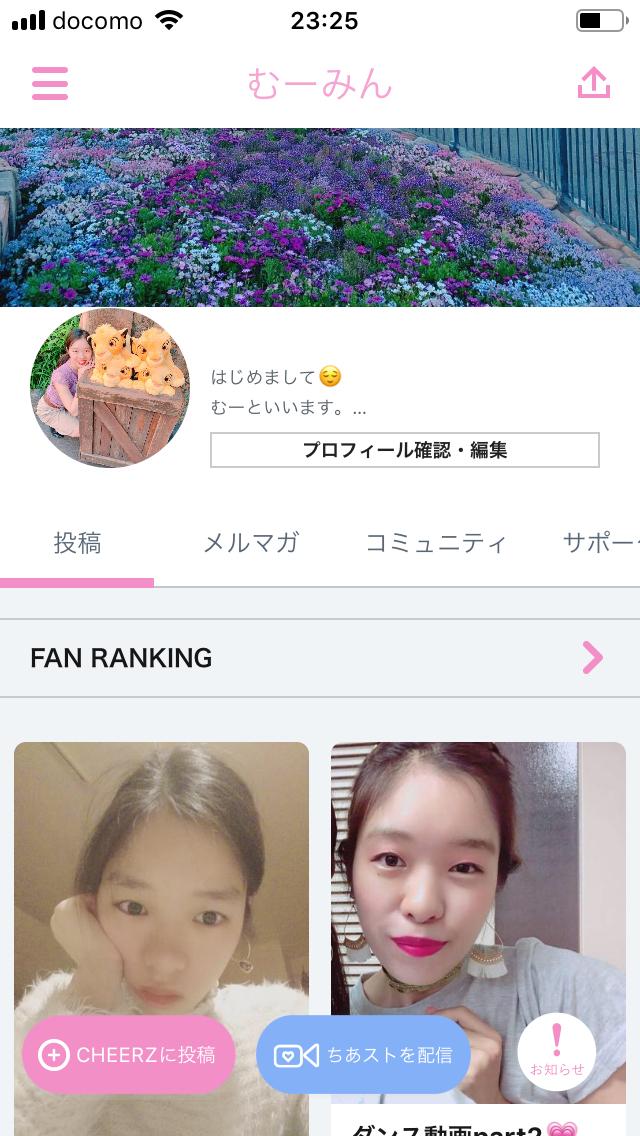
Task: Tap the round profile avatar
Action: 110,388
